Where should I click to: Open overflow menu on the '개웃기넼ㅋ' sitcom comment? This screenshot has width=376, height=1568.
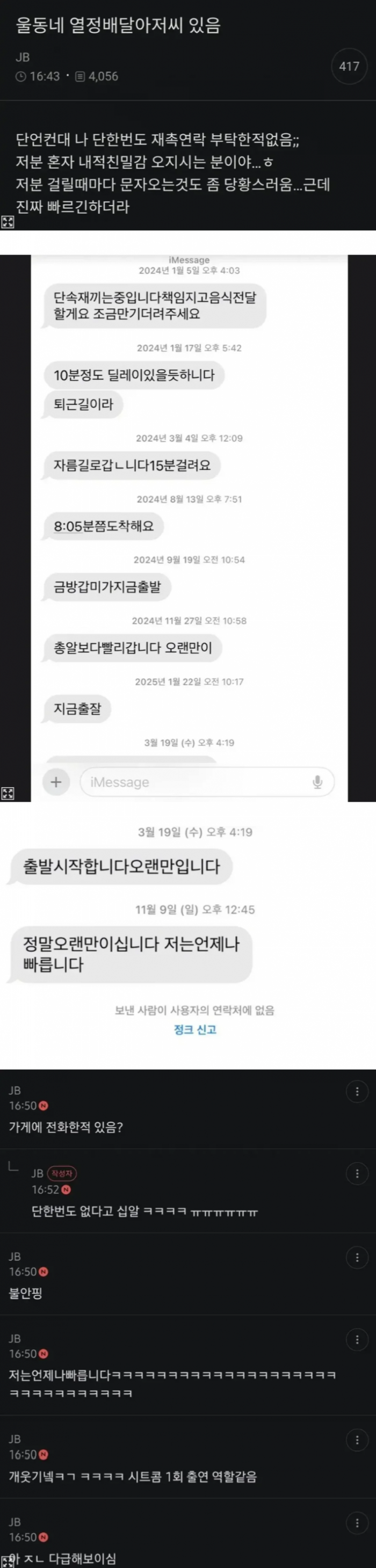pos(357,1440)
